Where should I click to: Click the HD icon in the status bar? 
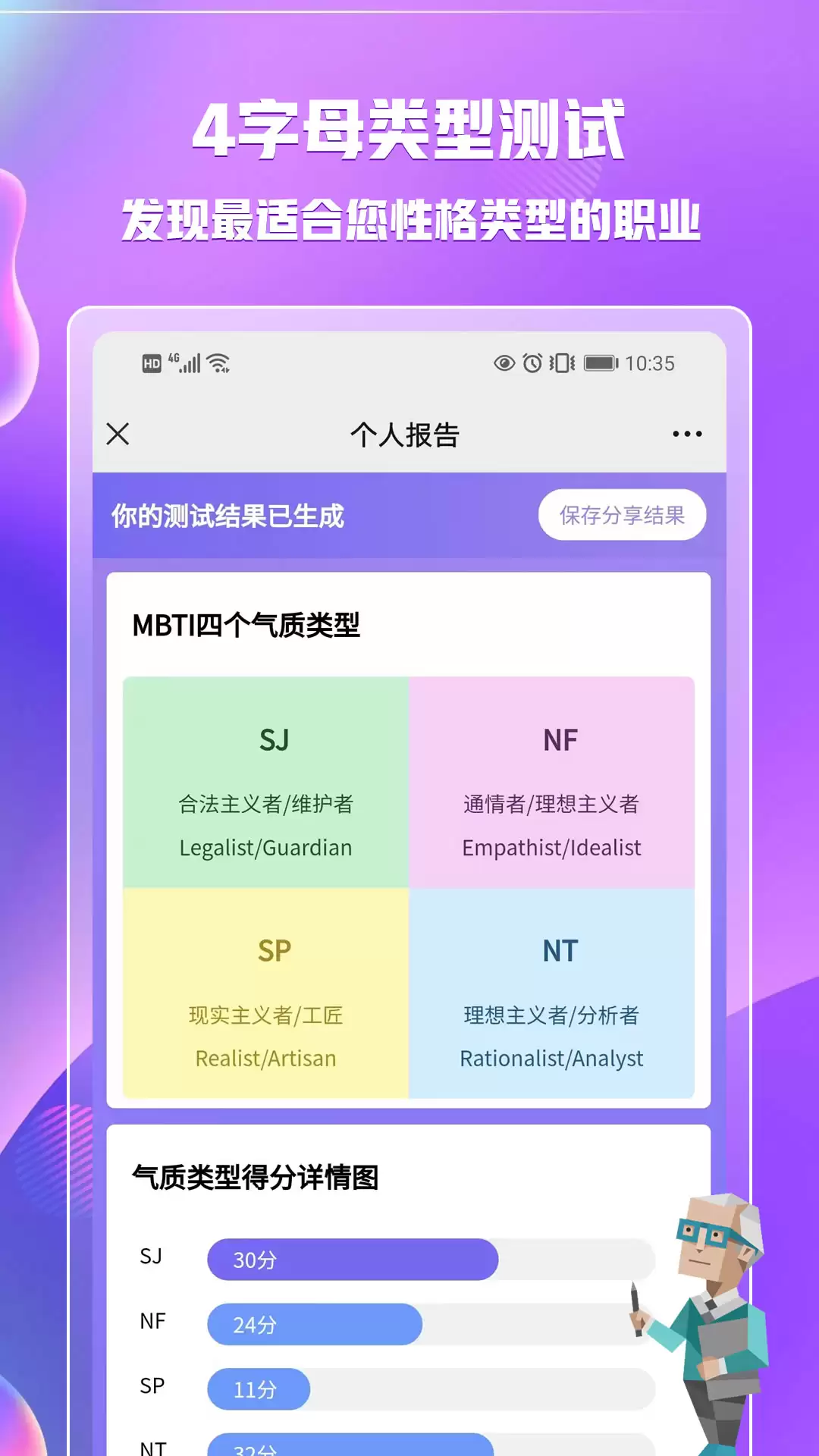pyautogui.click(x=152, y=363)
